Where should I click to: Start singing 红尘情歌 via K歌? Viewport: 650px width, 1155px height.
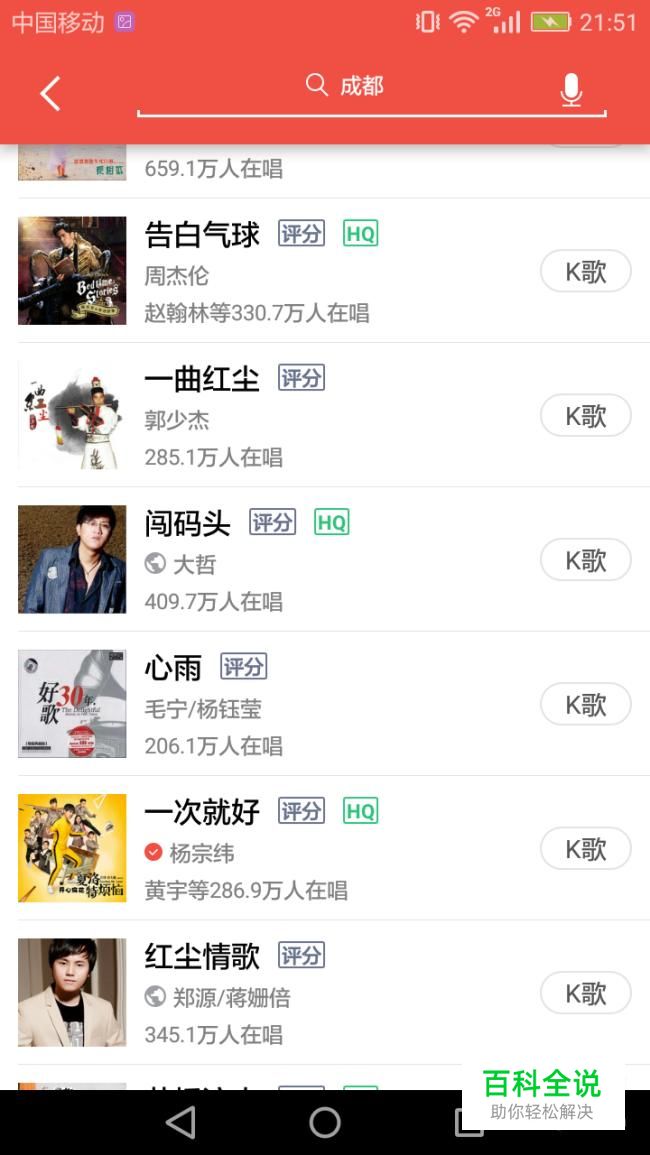tap(585, 993)
